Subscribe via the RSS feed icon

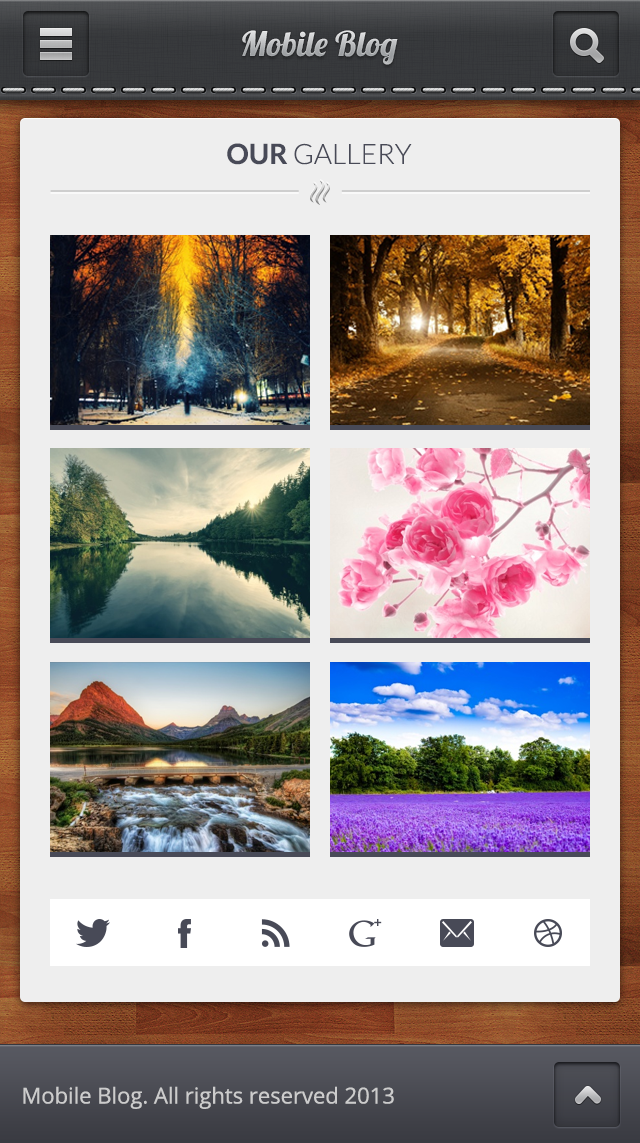(275, 933)
